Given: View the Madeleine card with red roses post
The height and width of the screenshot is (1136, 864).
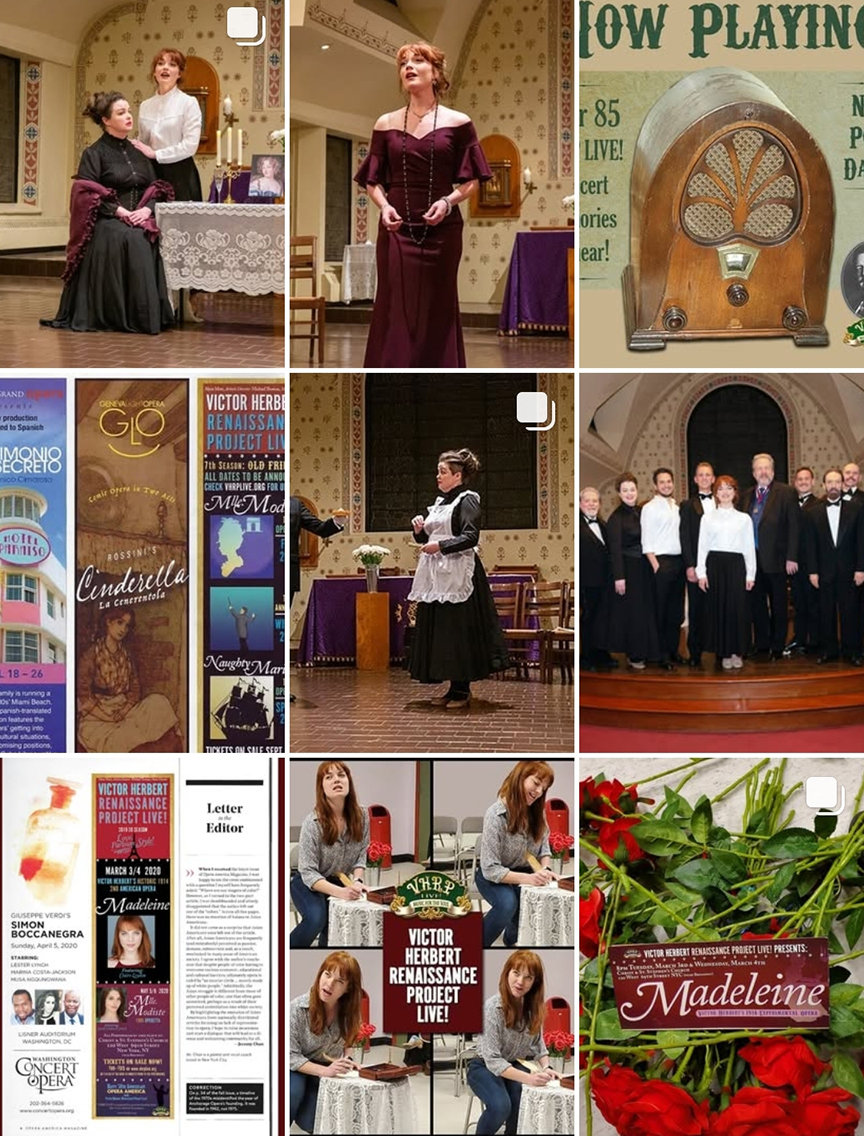Looking at the screenshot, I should tap(721, 946).
